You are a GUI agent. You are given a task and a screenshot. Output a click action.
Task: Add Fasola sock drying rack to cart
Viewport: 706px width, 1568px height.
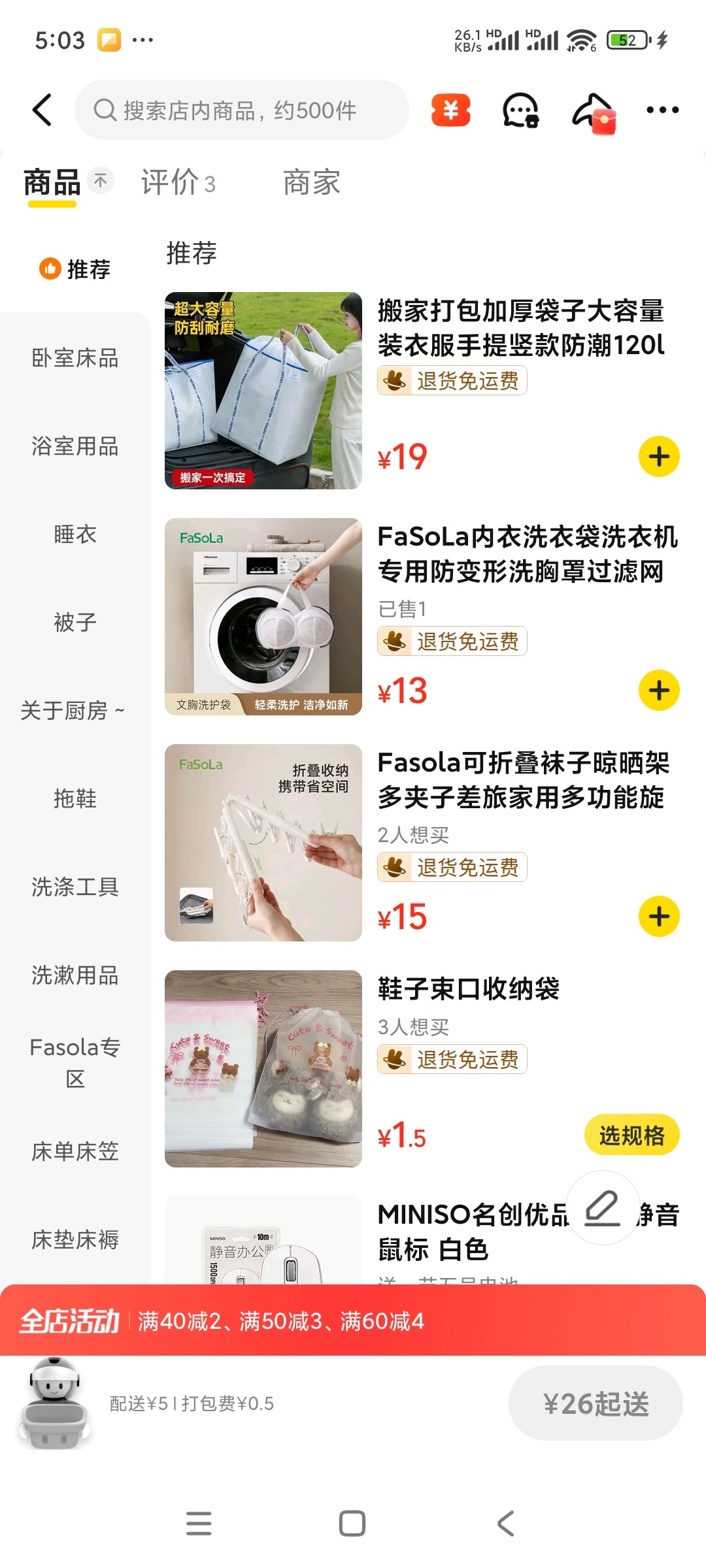[659, 916]
